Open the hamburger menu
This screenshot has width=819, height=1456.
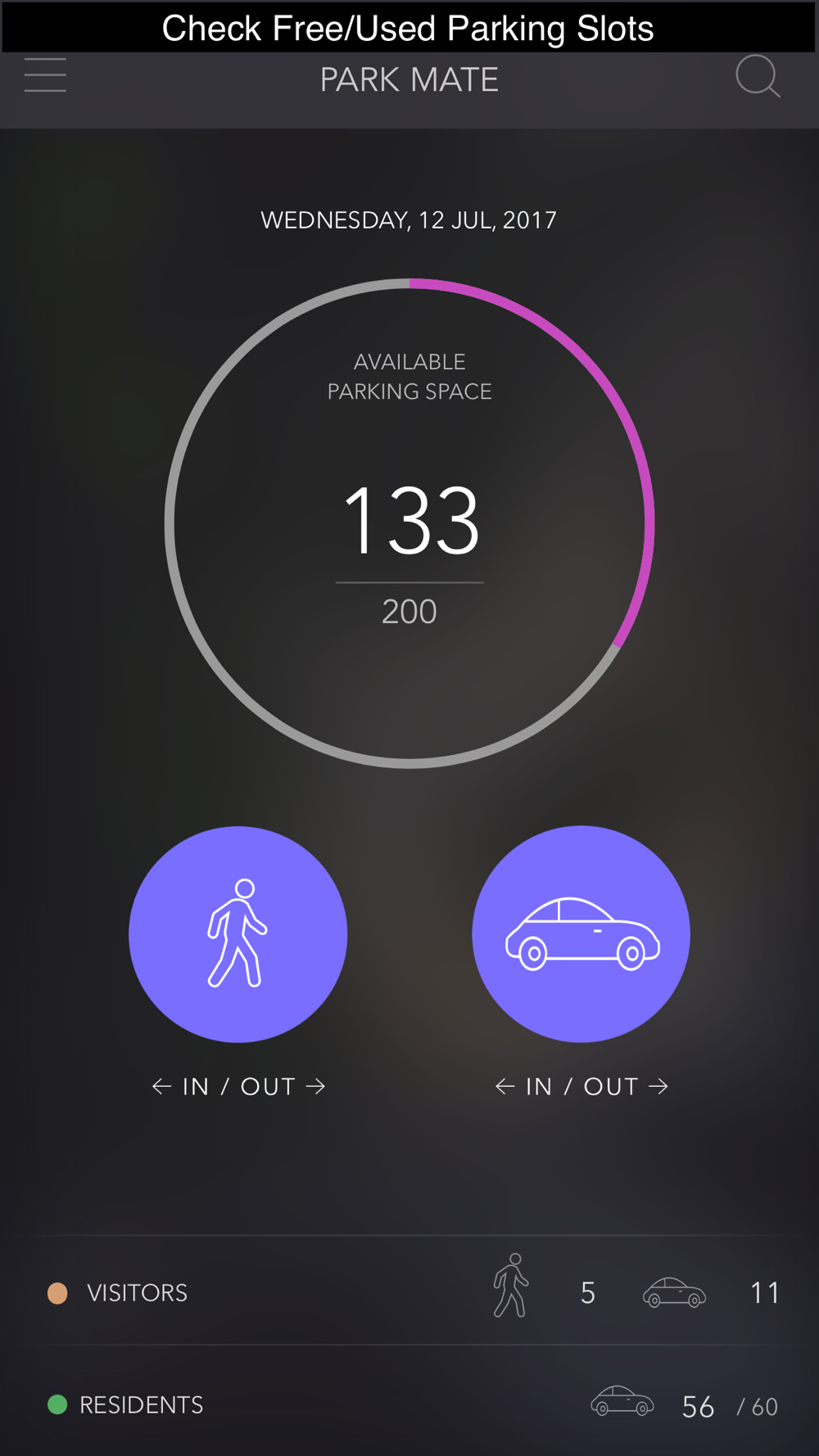[45, 75]
